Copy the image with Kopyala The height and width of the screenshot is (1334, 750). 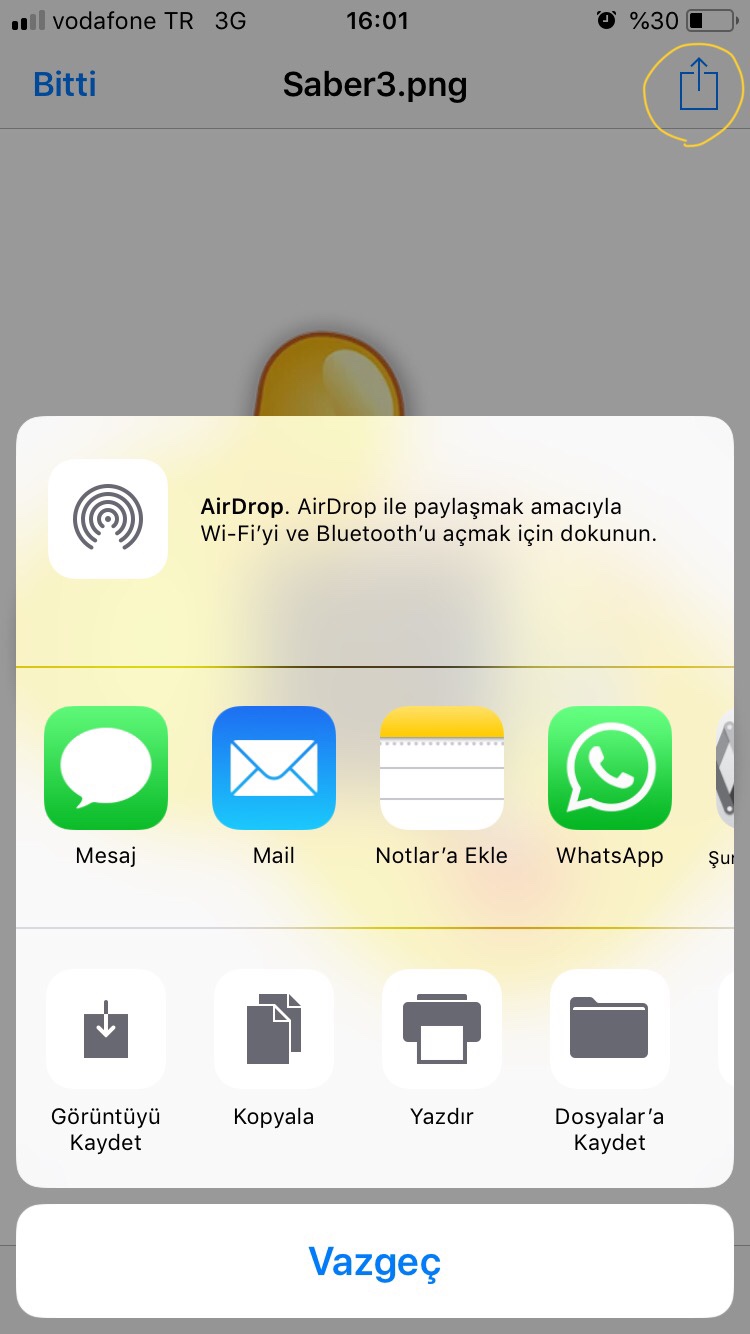(x=274, y=1030)
